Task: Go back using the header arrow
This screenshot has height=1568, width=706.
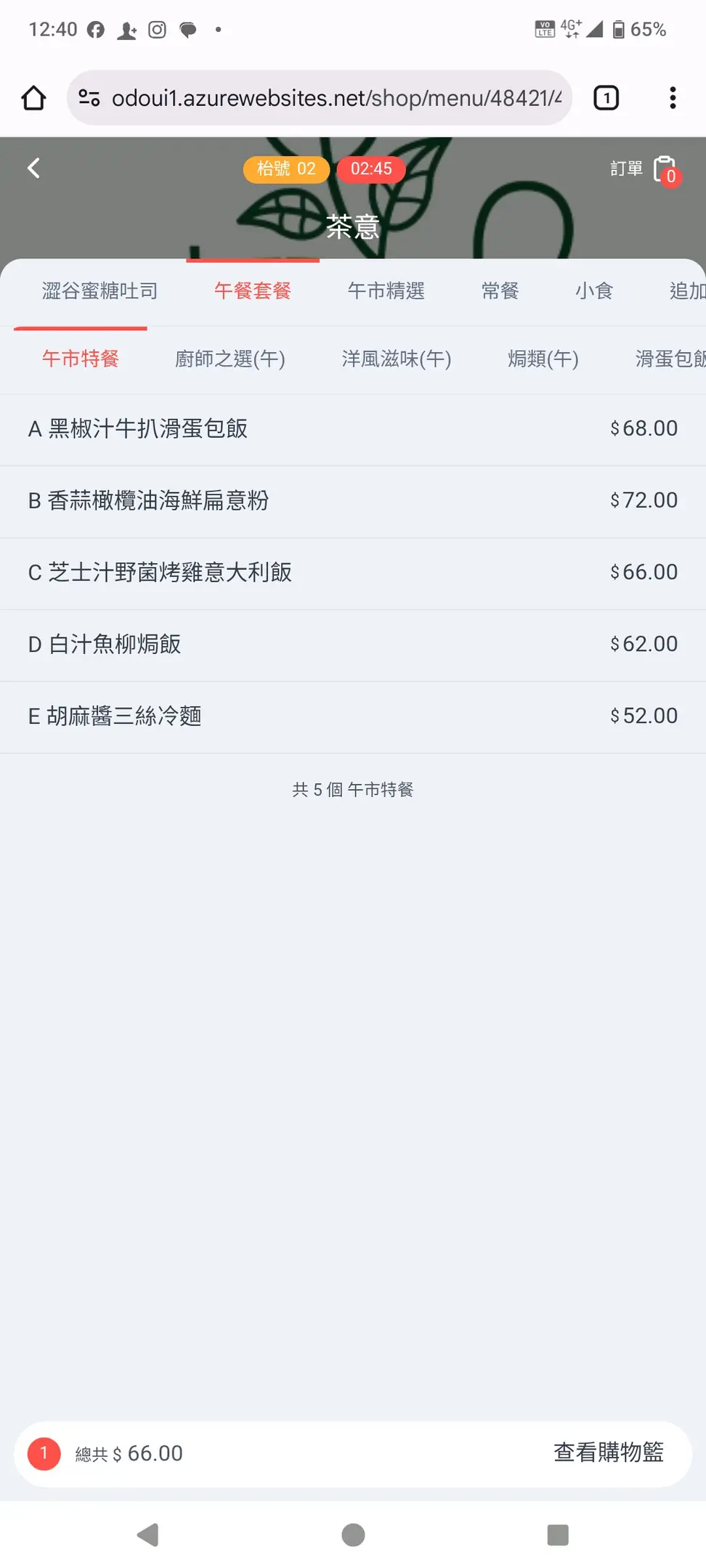Action: click(33, 168)
